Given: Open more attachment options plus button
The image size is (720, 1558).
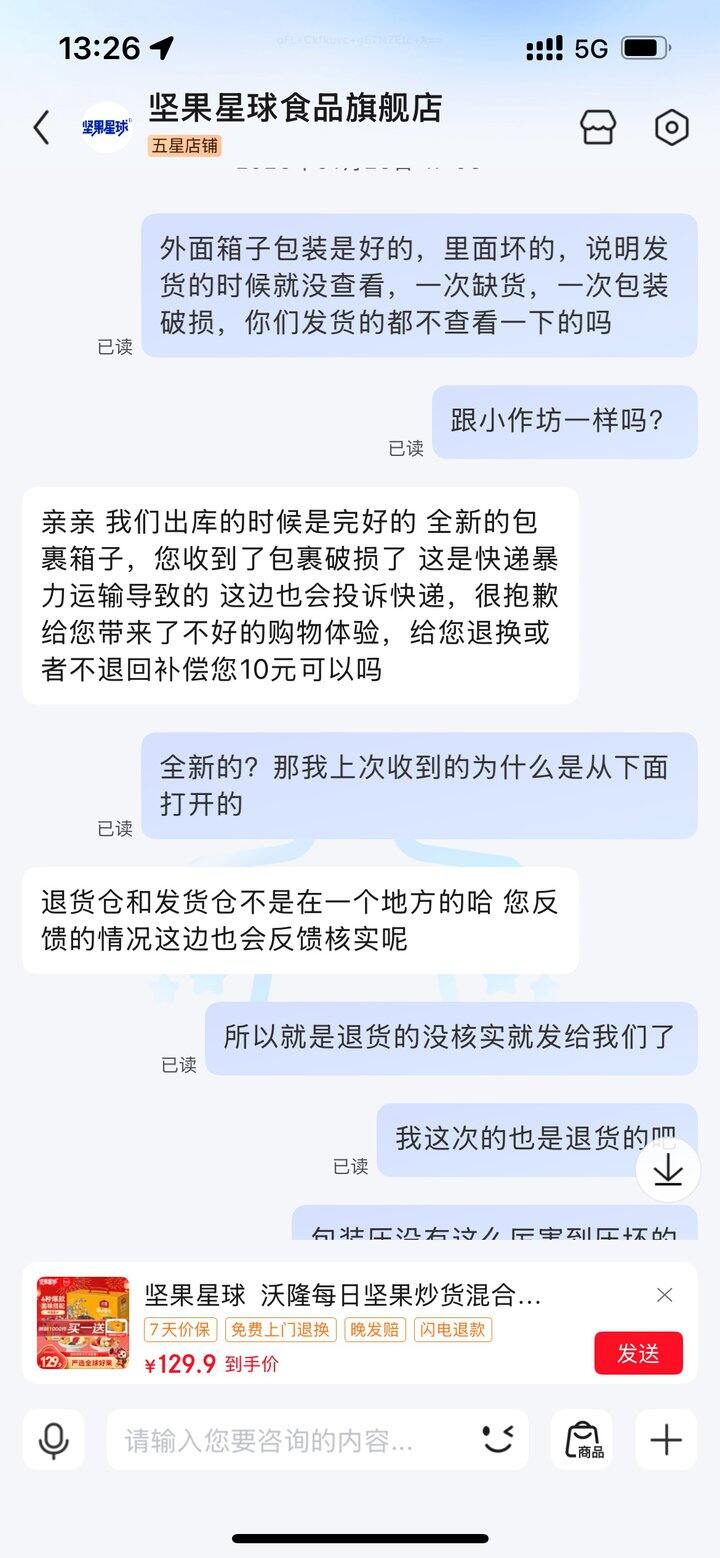Looking at the screenshot, I should [666, 1440].
